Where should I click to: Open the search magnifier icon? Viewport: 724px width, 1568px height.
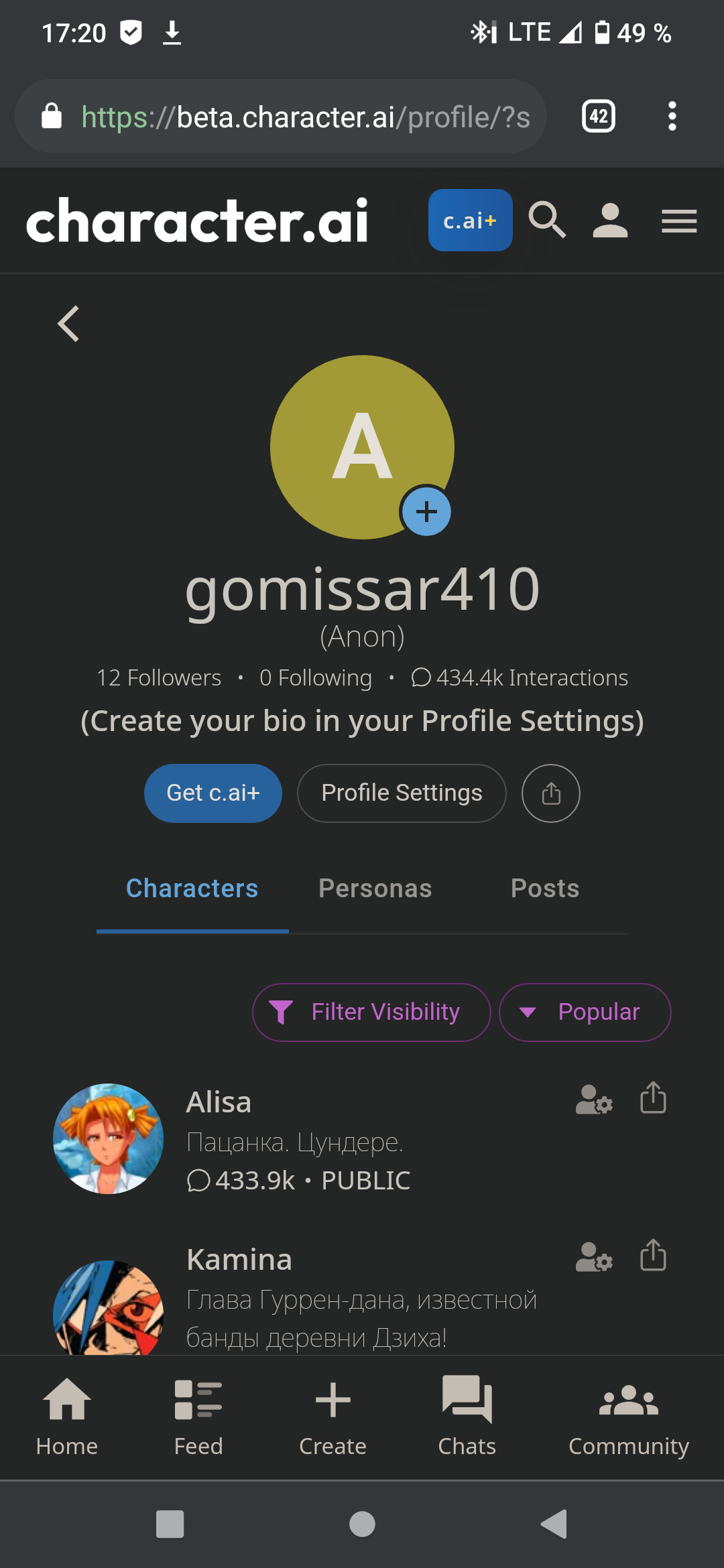point(547,220)
